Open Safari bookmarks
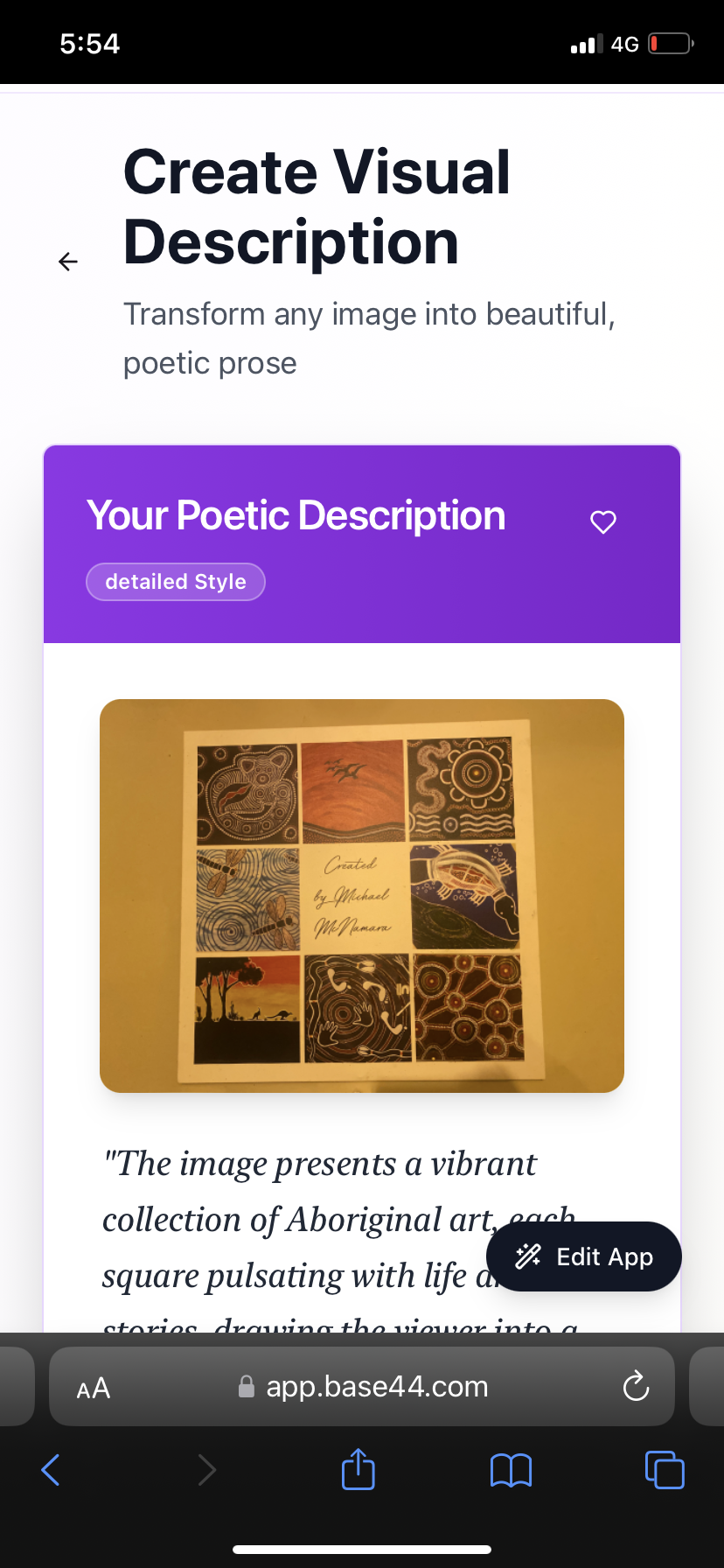The width and height of the screenshot is (724, 1568). pos(511,1470)
